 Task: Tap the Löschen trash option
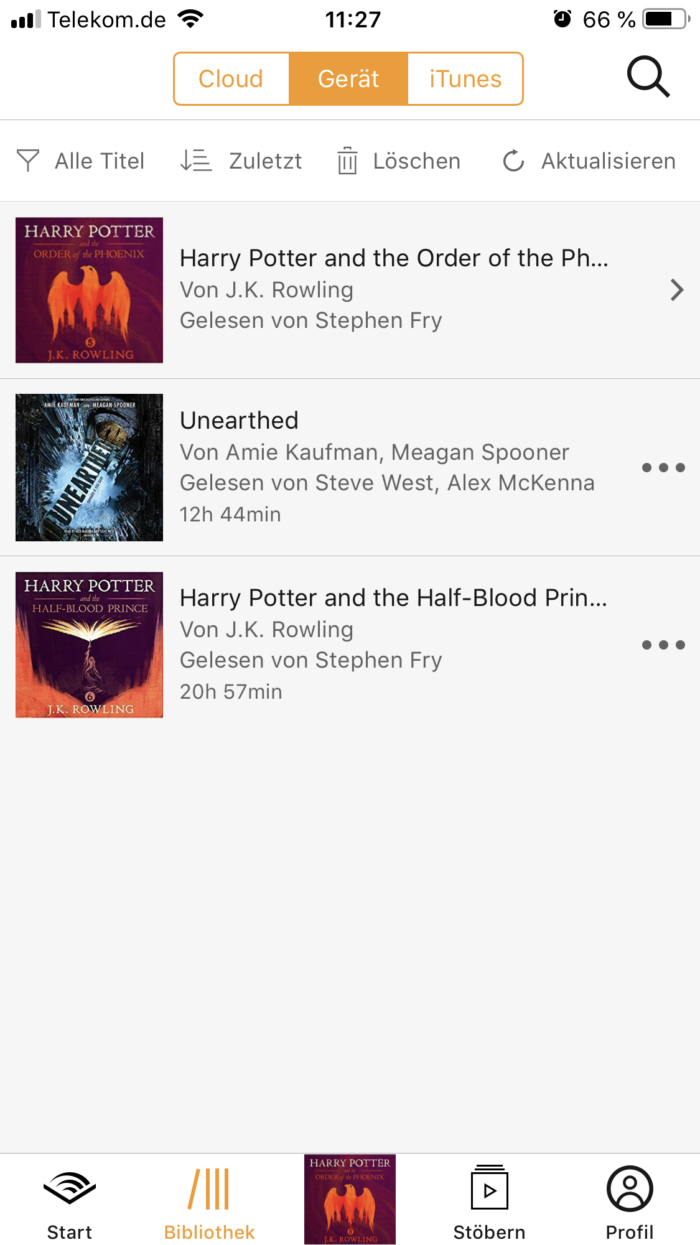[398, 161]
